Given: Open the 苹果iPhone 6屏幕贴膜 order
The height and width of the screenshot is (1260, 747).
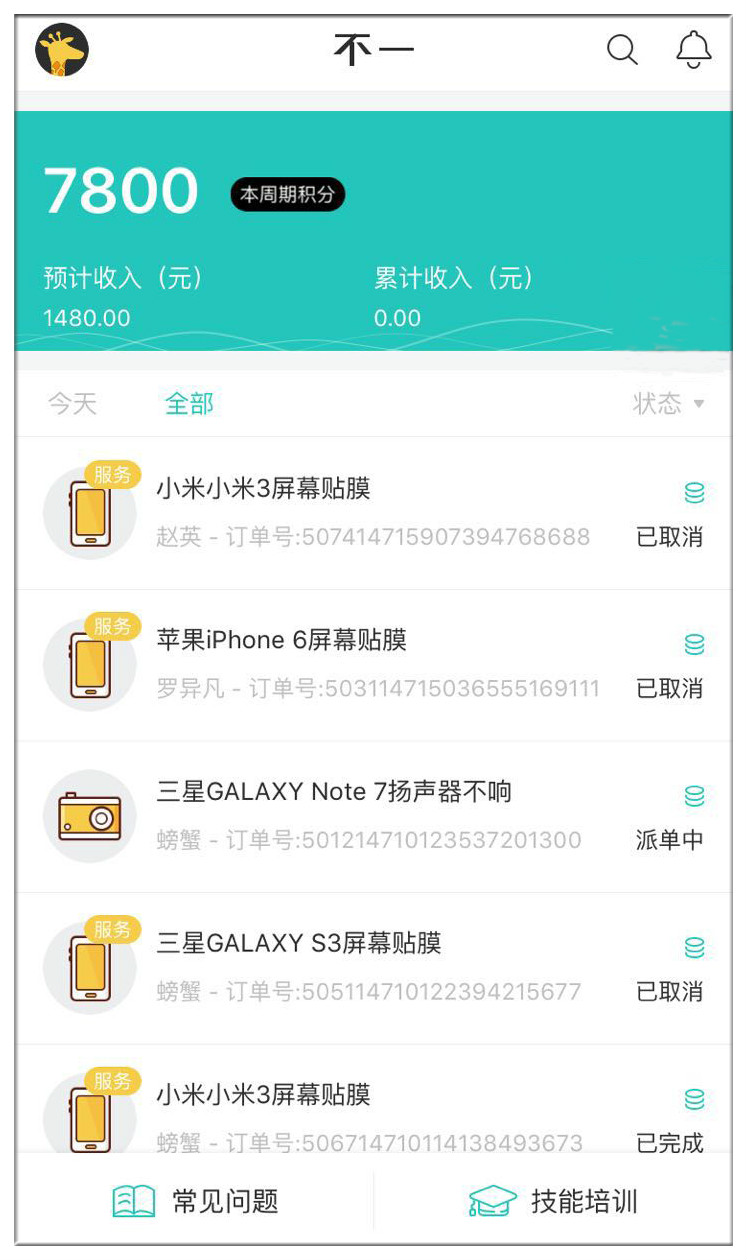Looking at the screenshot, I should tap(373, 665).
